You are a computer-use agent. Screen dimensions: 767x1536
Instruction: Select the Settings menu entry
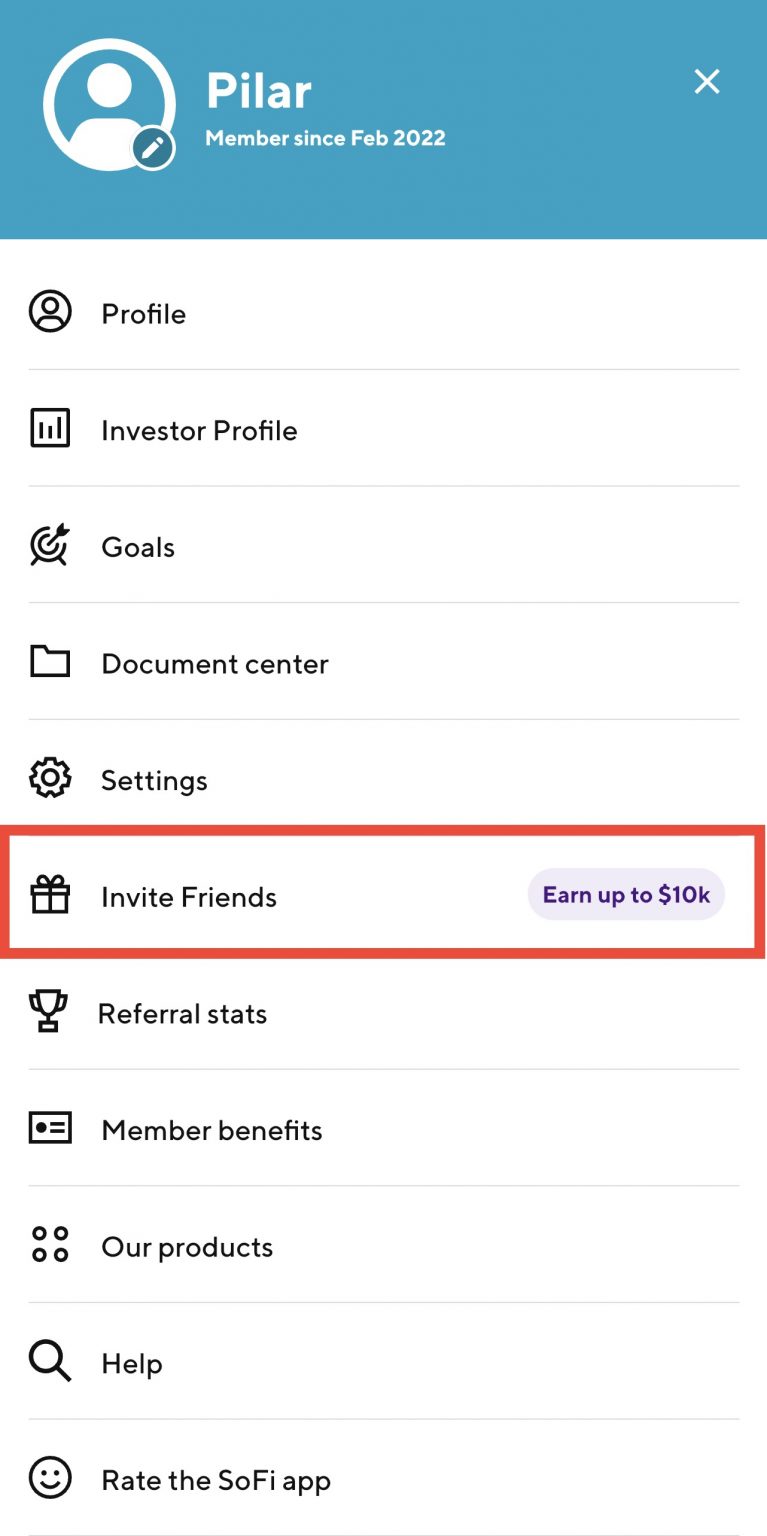(154, 780)
